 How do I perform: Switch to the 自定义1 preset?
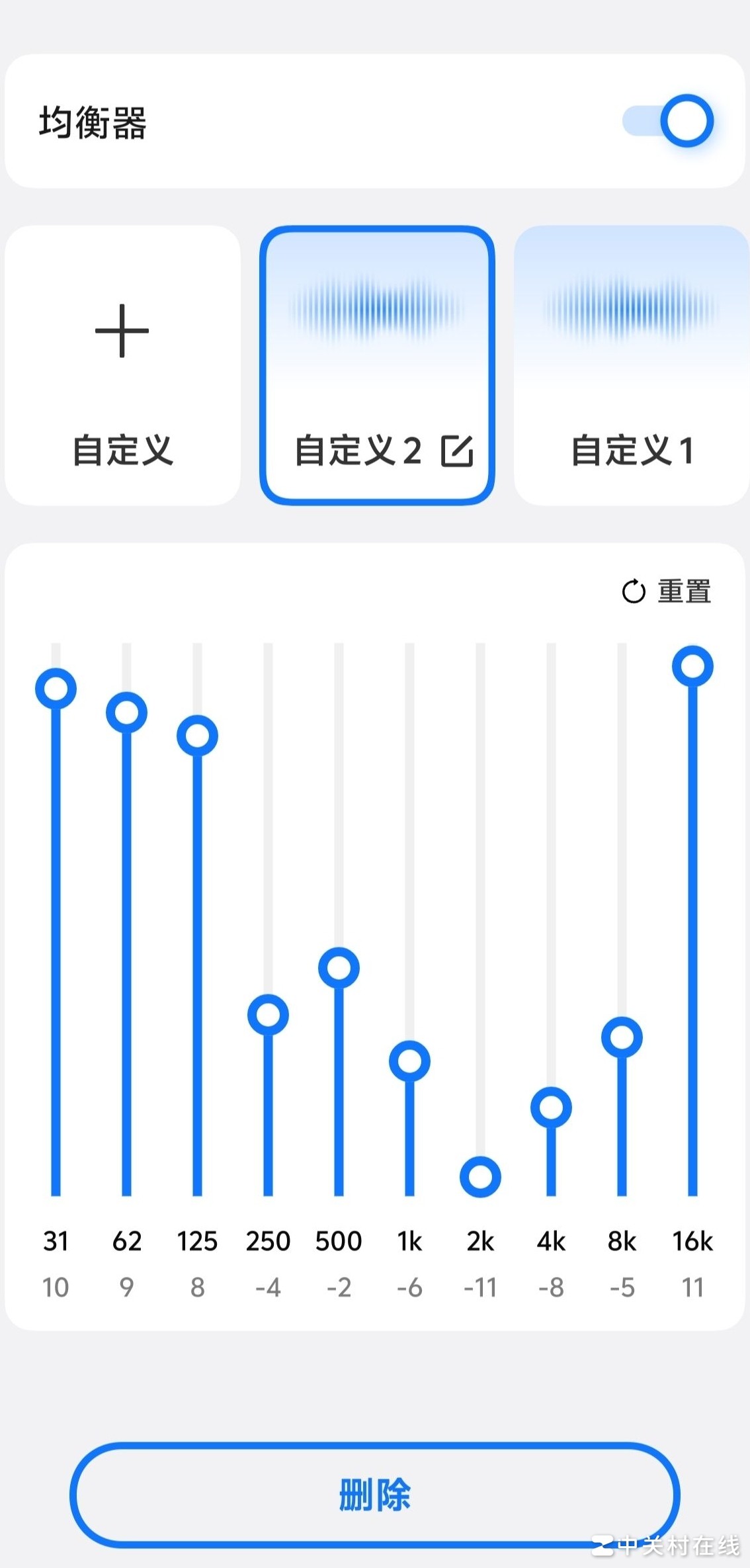point(632,365)
